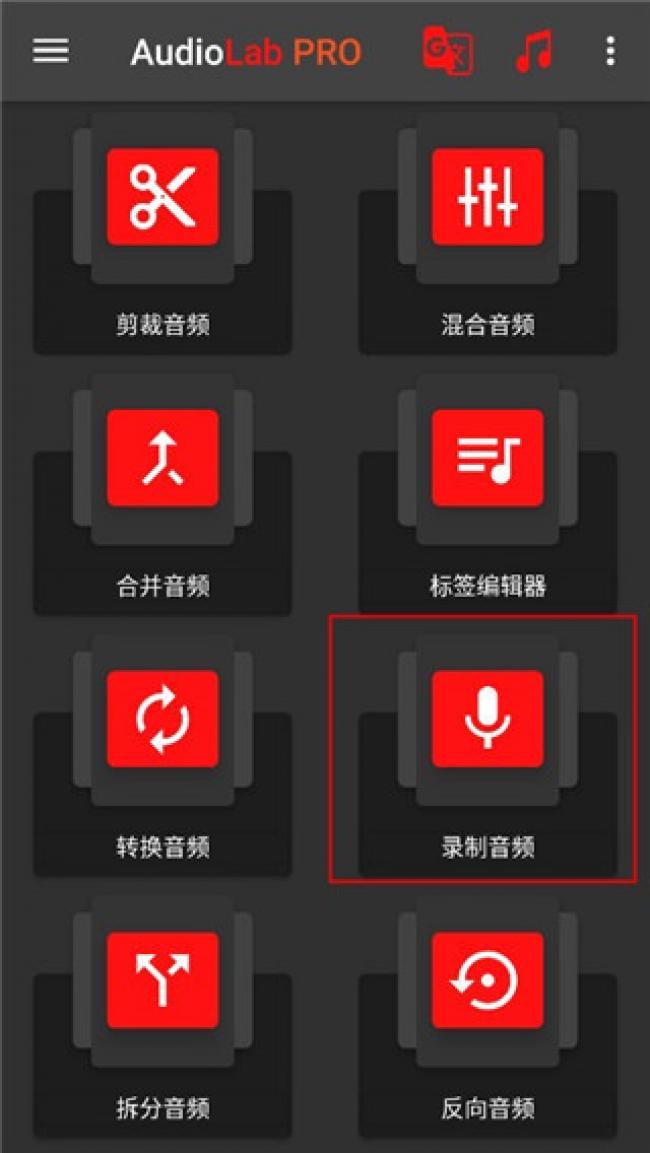This screenshot has height=1153, width=650.
Task: Open the 转换音频 convert audio tool
Action: click(x=162, y=757)
